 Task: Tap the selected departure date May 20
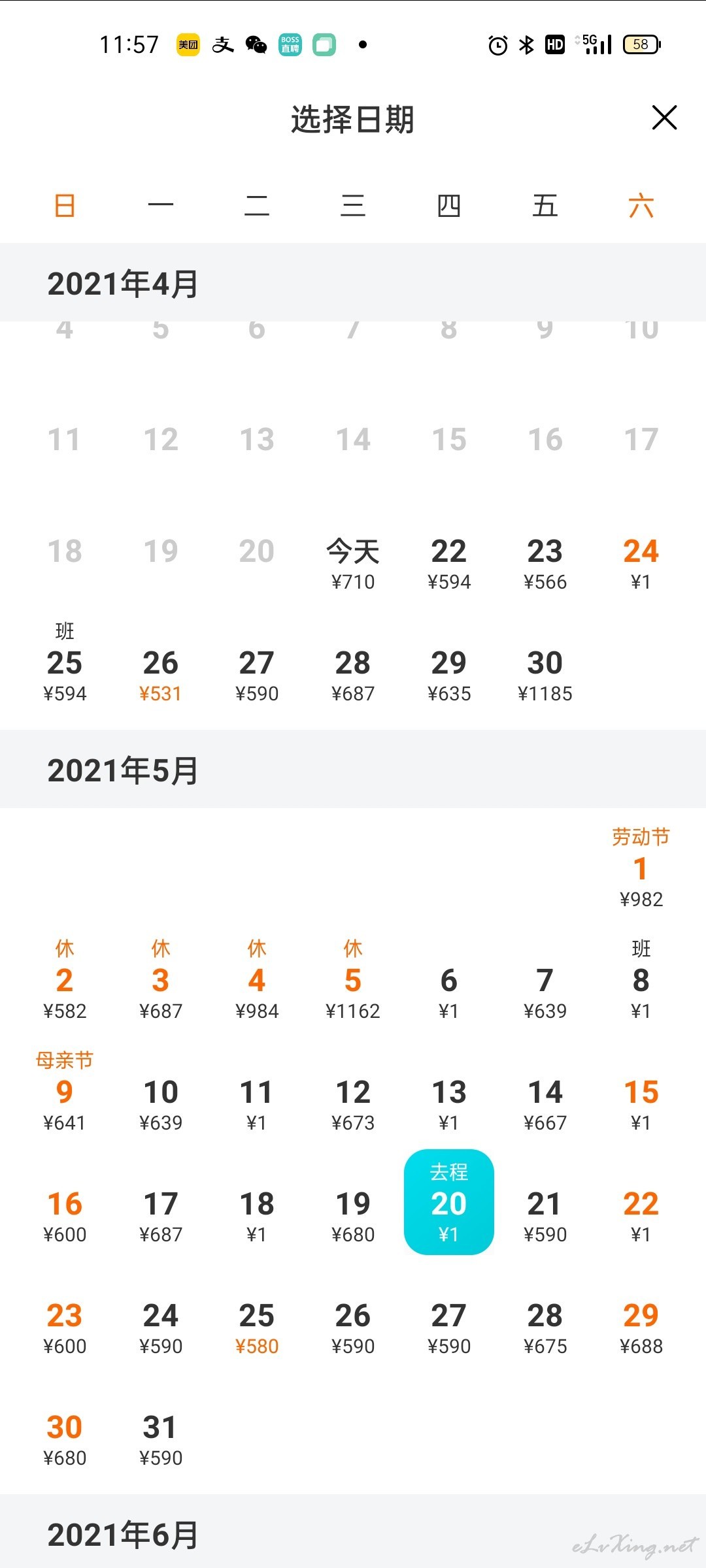click(x=449, y=1202)
